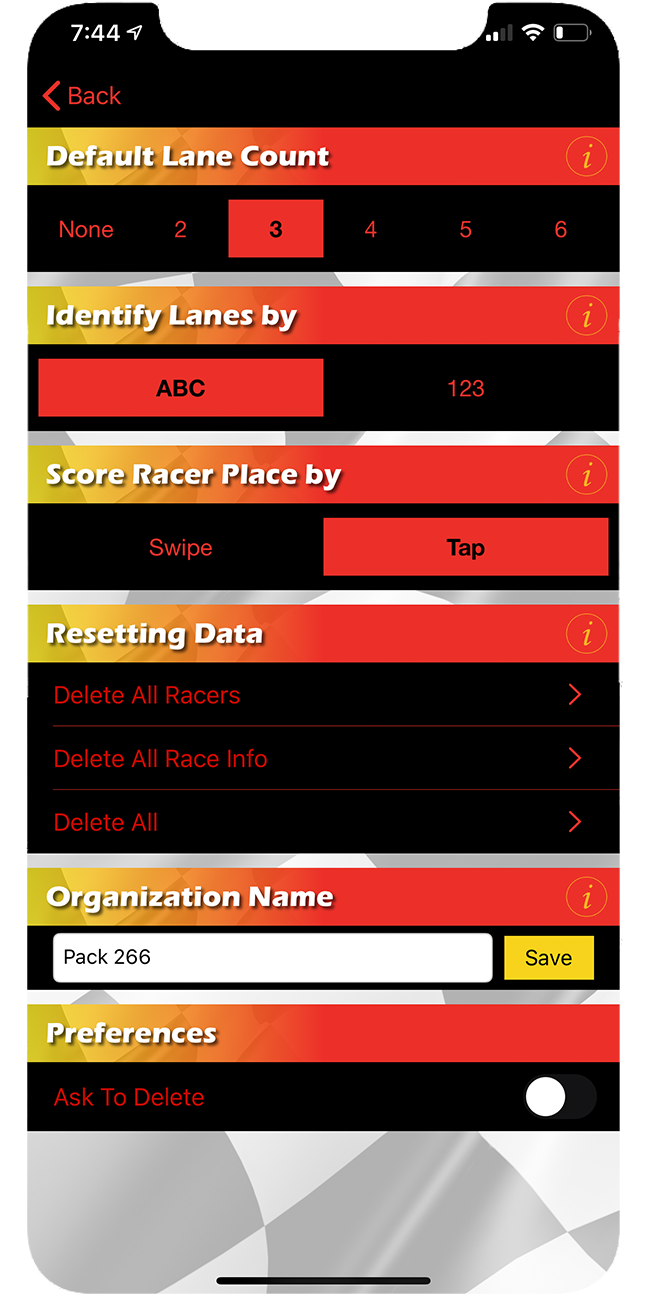Identify lanes by ABC letters
This screenshot has width=648, height=1296.
point(181,388)
